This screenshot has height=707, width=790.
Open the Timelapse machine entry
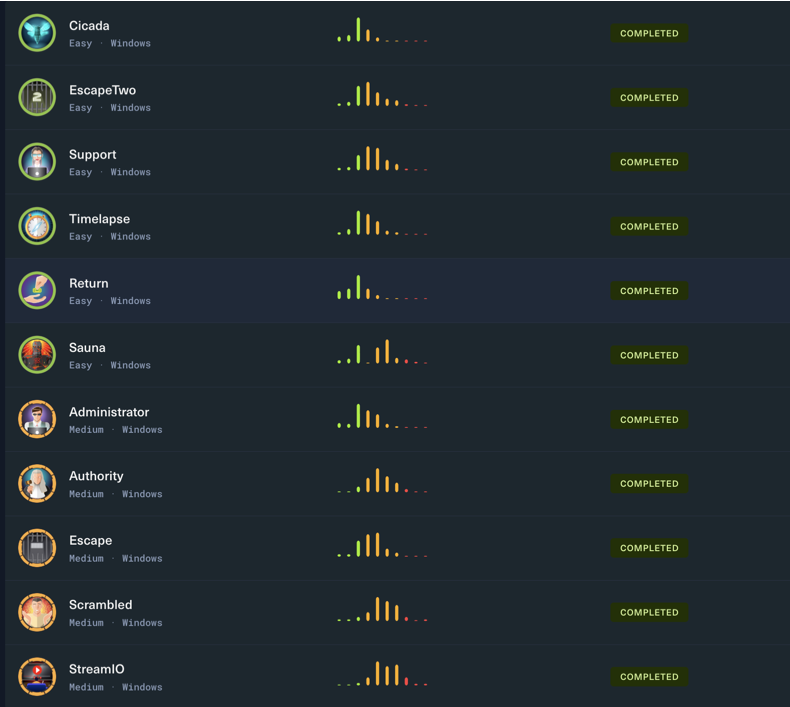click(x=99, y=219)
